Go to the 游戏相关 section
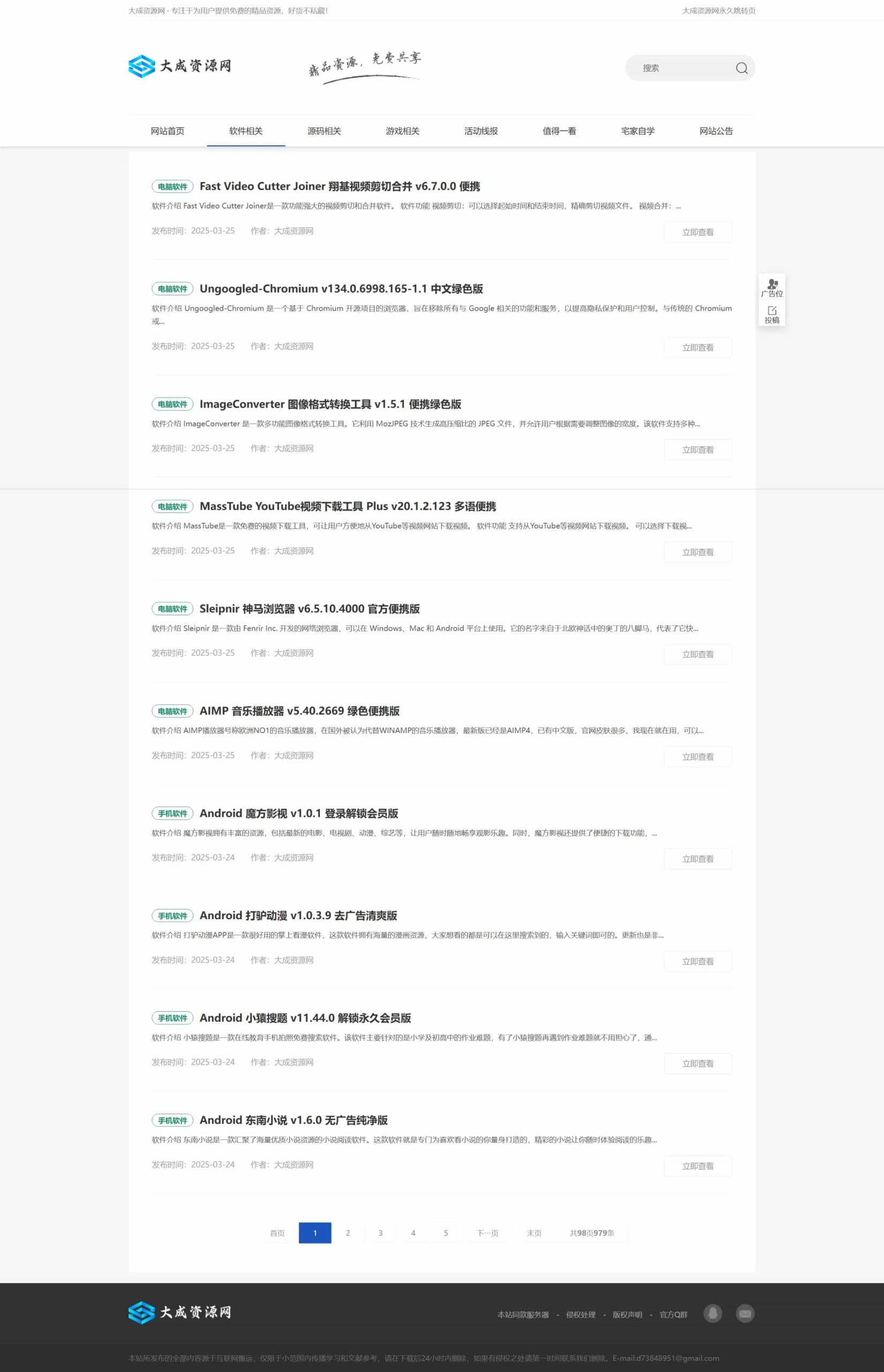The image size is (884, 1372). [x=402, y=131]
